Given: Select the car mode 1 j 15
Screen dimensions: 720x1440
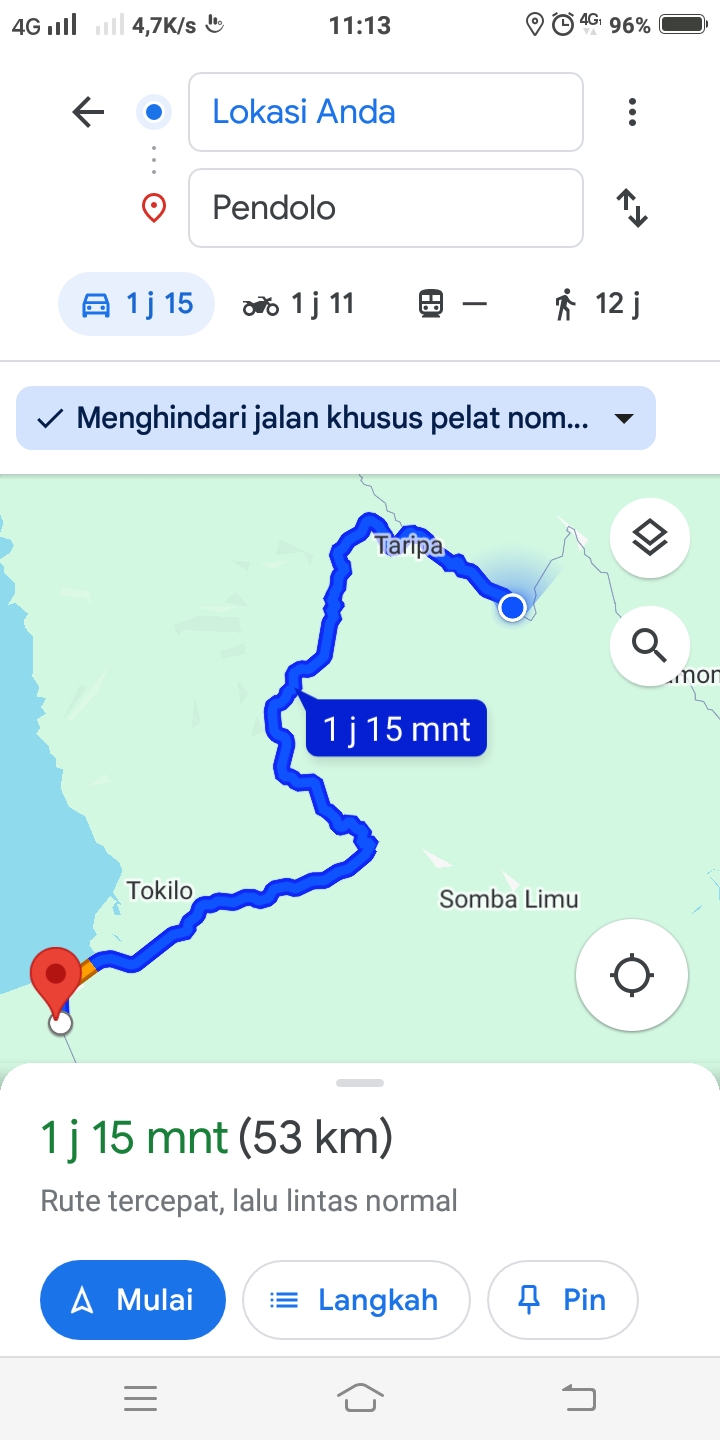Looking at the screenshot, I should click(x=137, y=304).
